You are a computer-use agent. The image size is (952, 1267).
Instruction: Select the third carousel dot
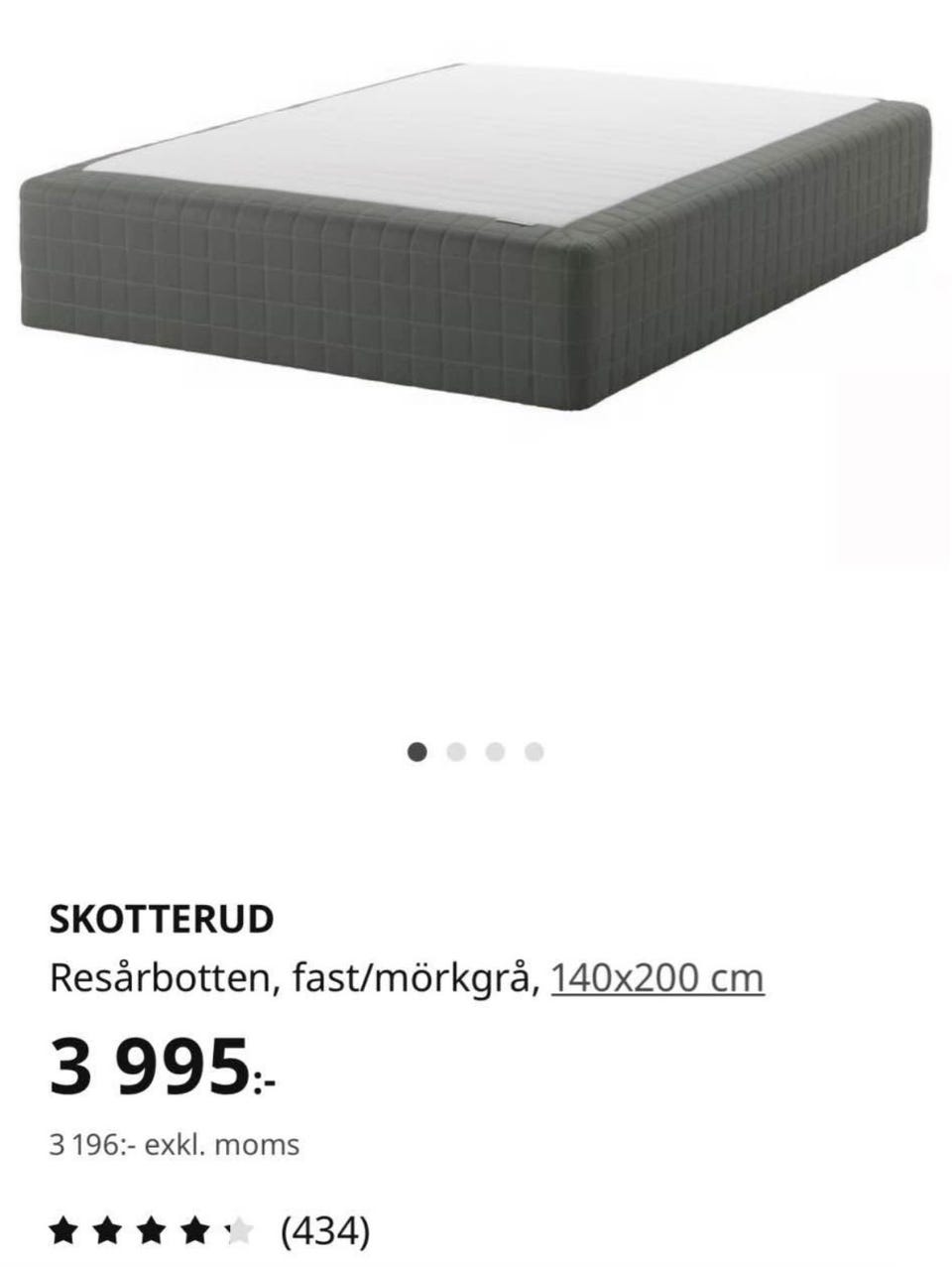coord(495,751)
